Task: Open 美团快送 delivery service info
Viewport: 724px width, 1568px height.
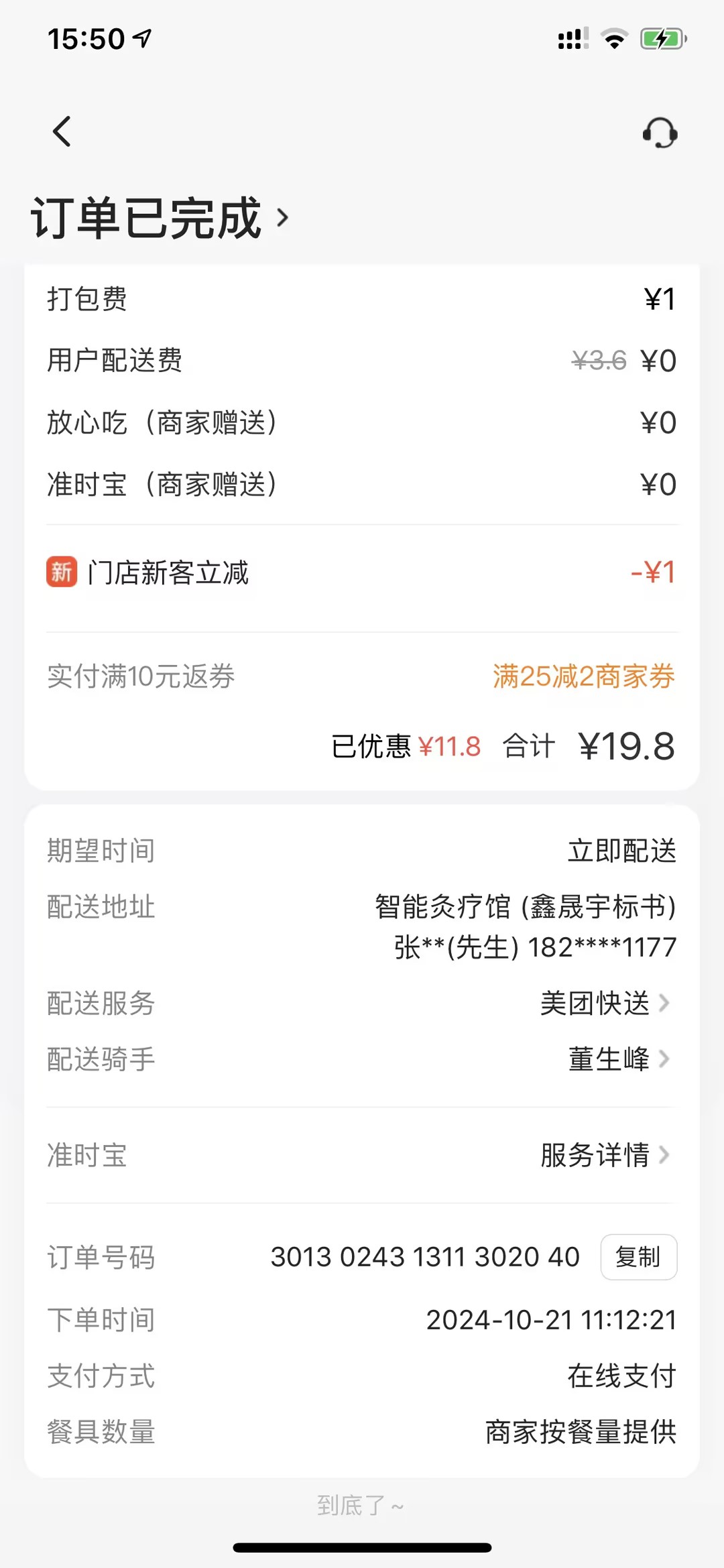Action: pos(605,1004)
